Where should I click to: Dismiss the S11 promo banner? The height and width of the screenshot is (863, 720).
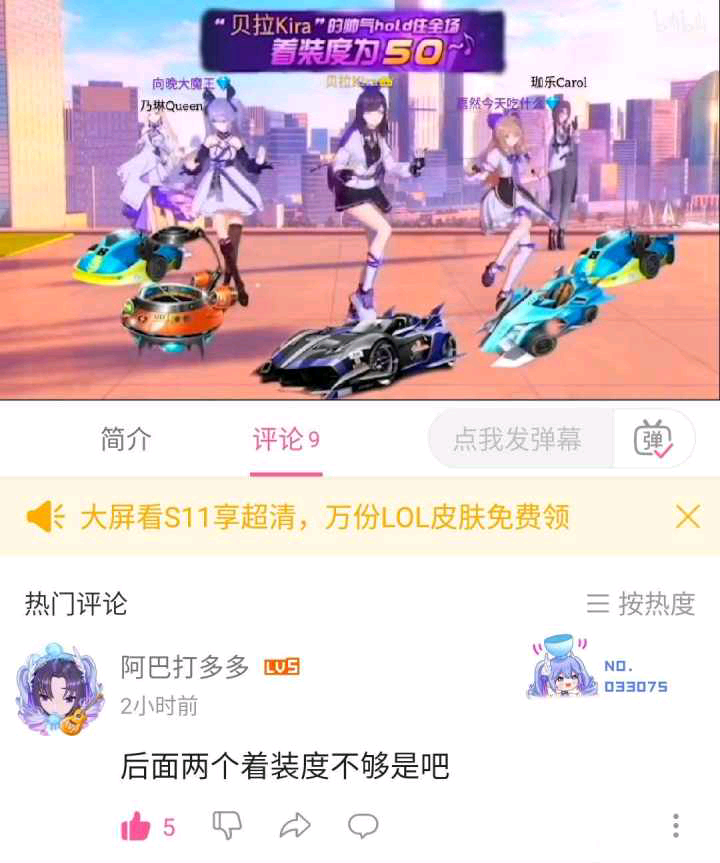pos(687,516)
